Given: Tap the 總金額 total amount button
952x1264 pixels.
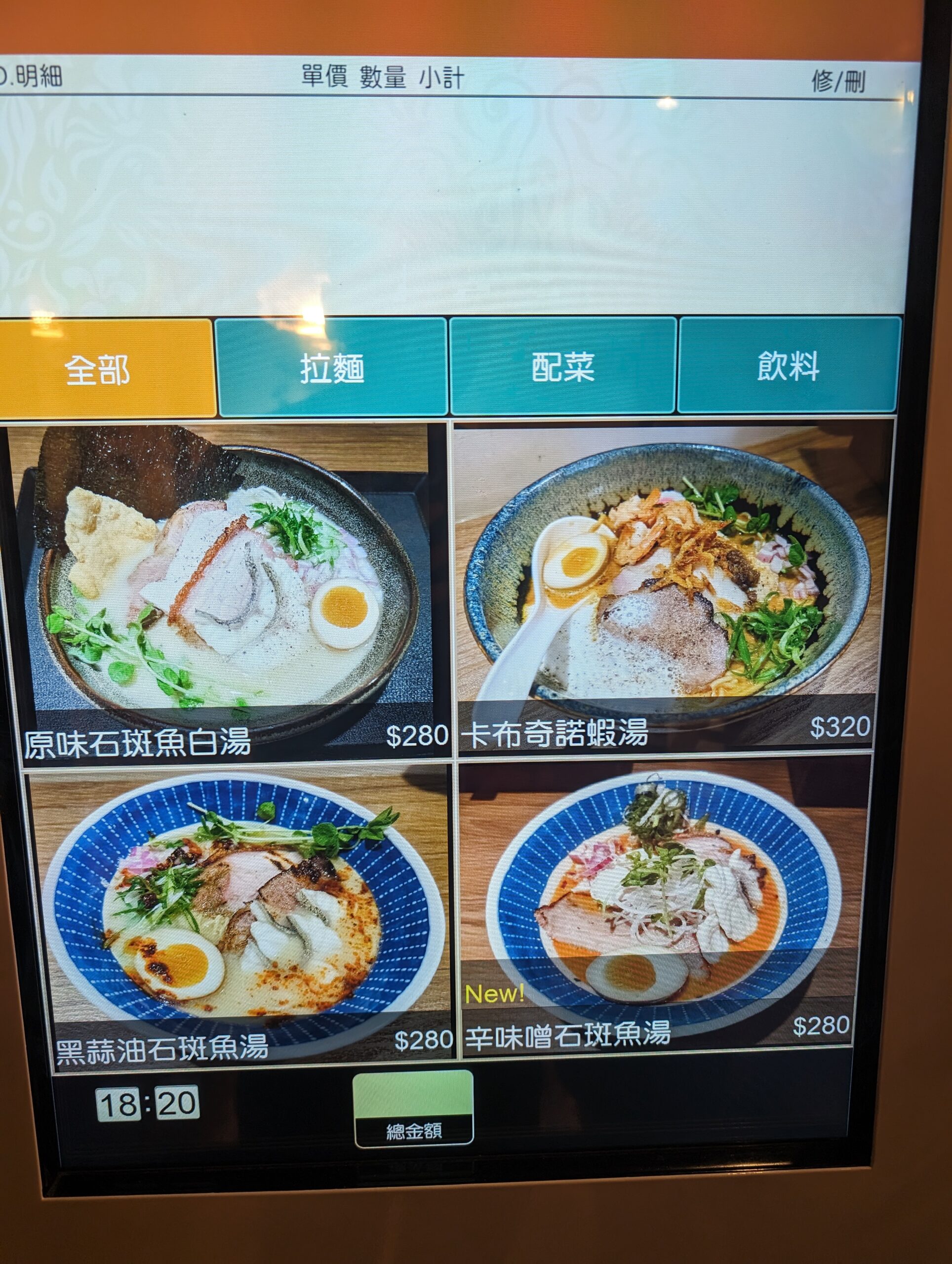Looking at the screenshot, I should click(413, 1108).
